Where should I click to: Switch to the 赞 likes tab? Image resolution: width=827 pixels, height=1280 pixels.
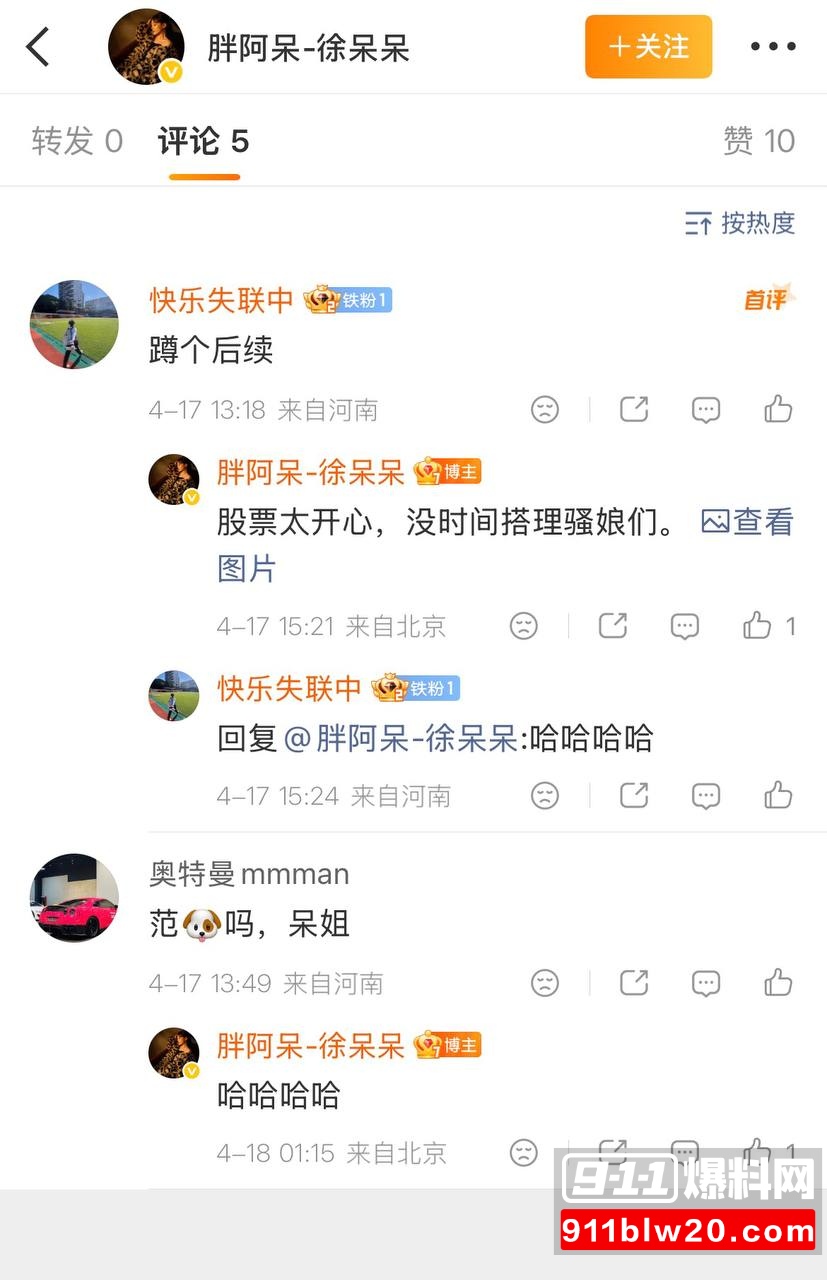761,141
